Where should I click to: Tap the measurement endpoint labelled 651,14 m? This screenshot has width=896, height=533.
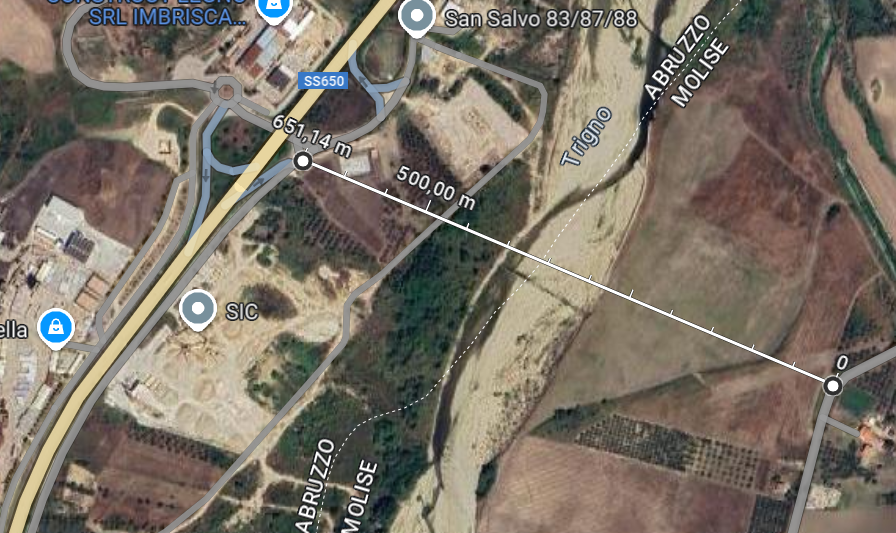(303, 161)
